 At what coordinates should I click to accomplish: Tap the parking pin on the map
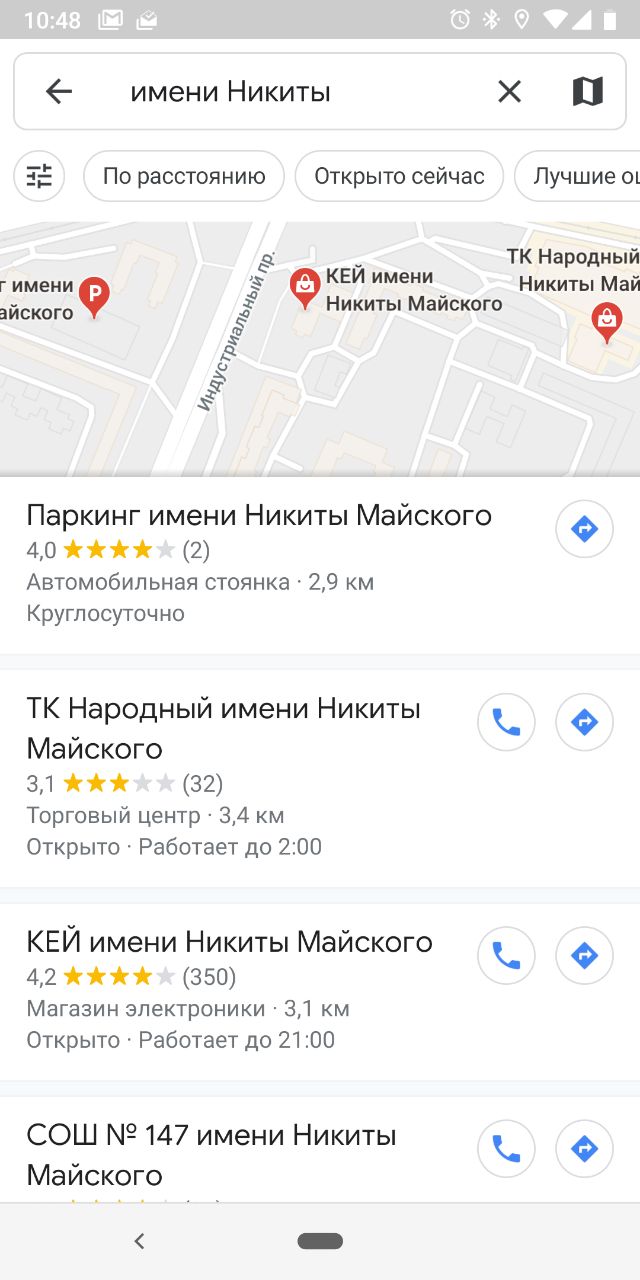(x=95, y=297)
